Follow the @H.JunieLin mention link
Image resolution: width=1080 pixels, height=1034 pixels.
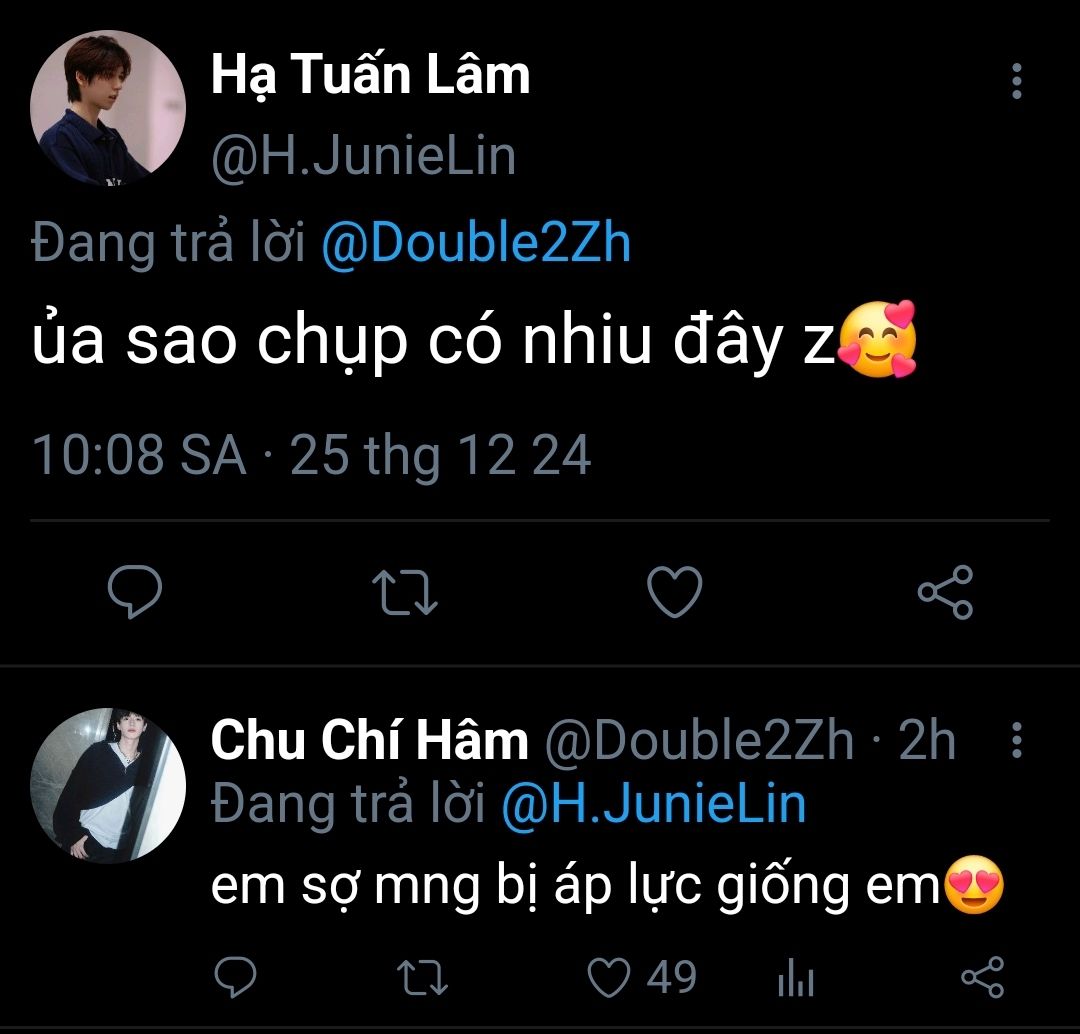coord(653,804)
